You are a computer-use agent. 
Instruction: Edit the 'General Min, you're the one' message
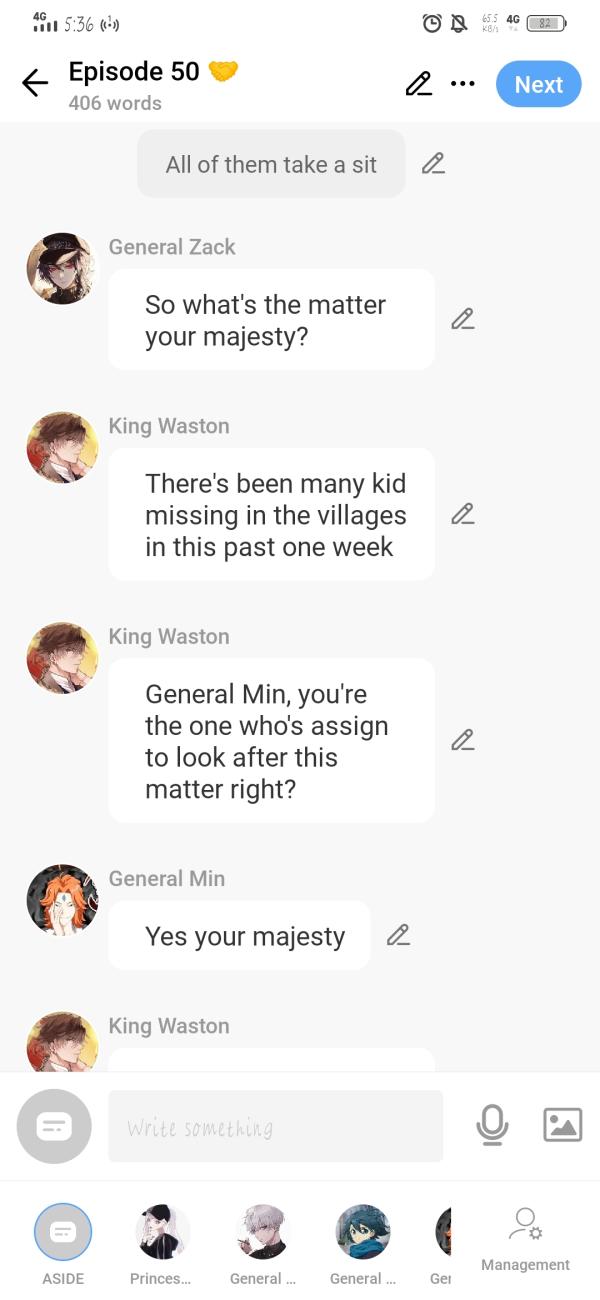462,740
